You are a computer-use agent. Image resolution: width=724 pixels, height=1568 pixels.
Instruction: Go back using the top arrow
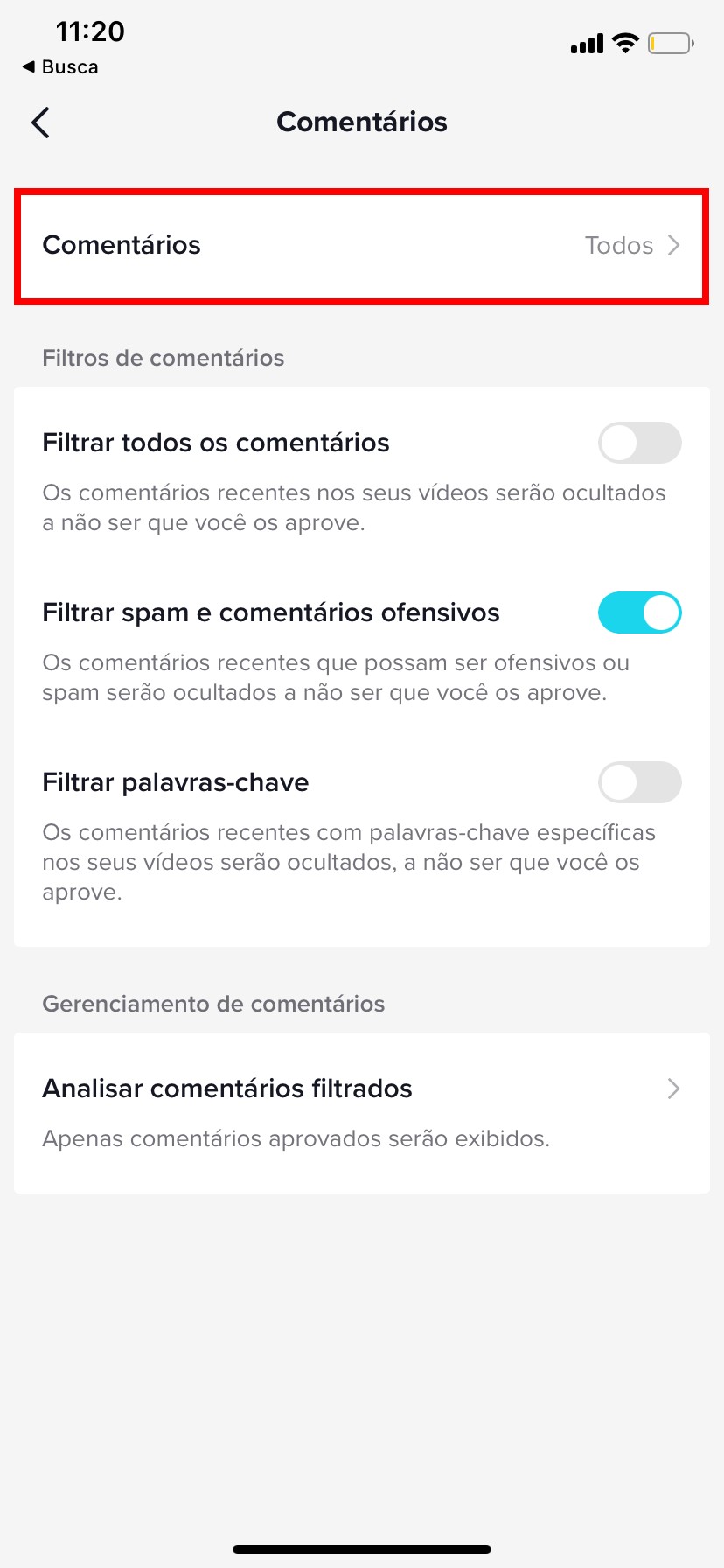click(40, 122)
